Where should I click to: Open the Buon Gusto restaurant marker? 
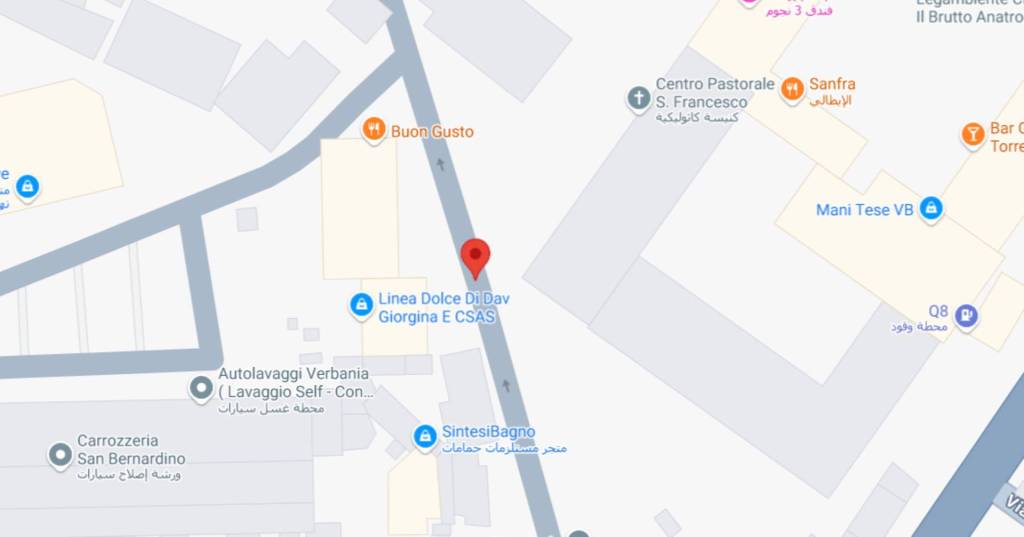[x=374, y=129]
